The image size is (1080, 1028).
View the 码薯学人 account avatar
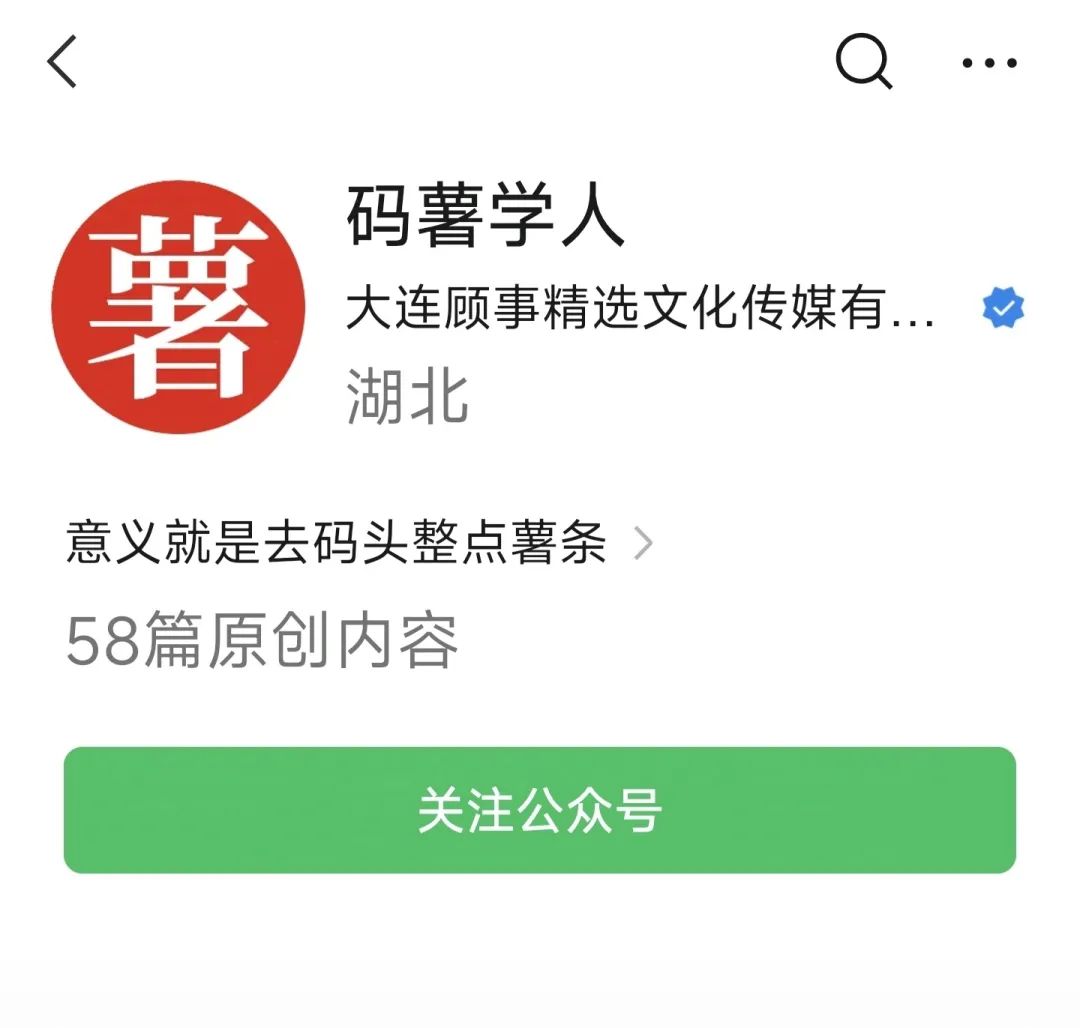(179, 306)
